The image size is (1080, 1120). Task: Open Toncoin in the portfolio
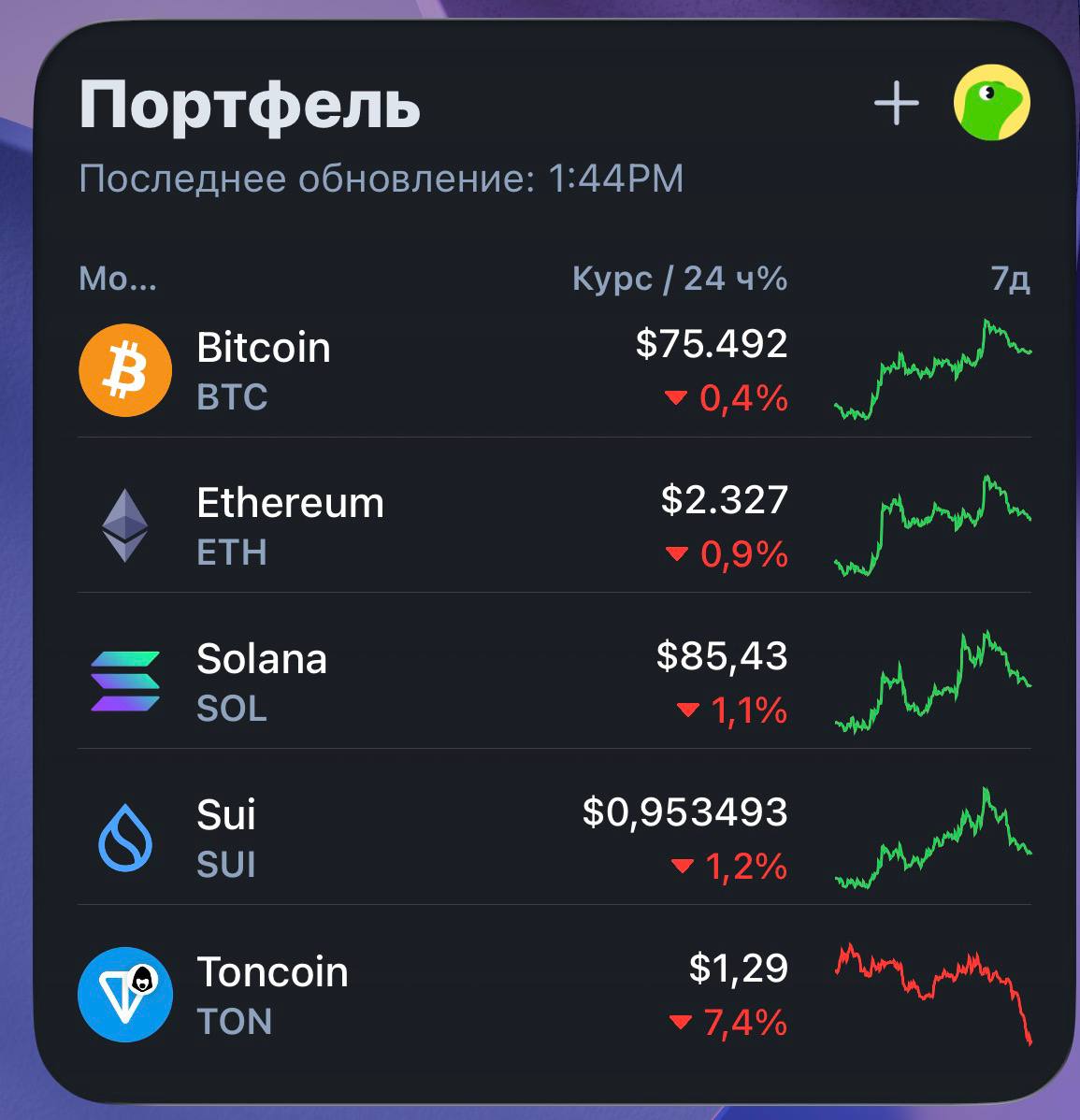(554, 995)
